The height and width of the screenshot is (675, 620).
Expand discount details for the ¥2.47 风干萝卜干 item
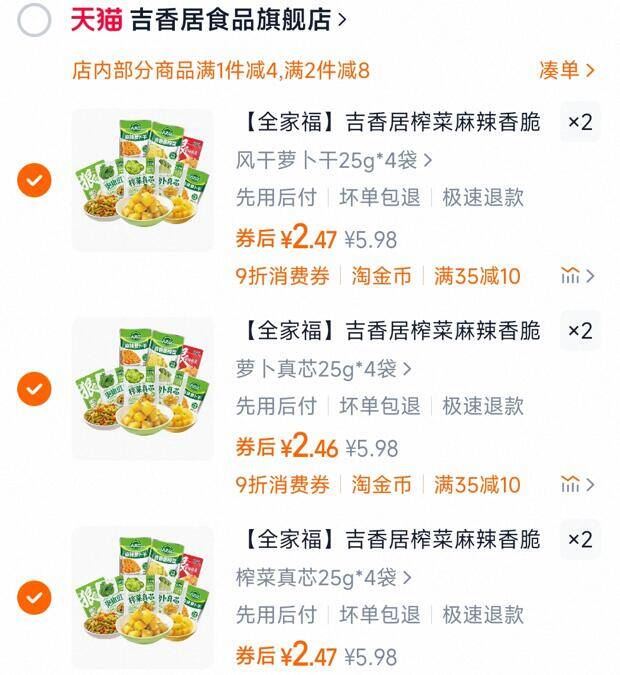pyautogui.click(x=578, y=276)
